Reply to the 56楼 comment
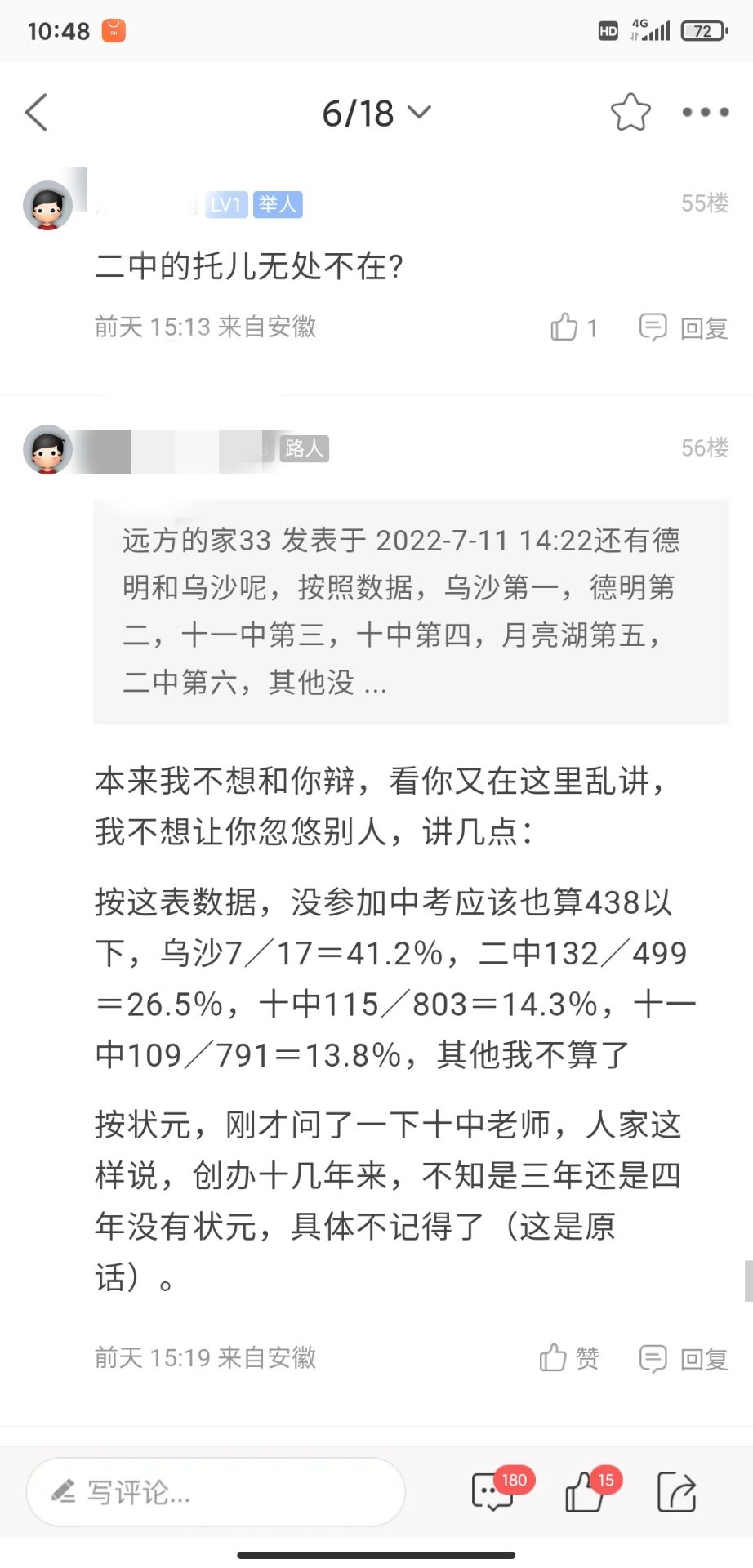Image resolution: width=753 pixels, height=1568 pixels. (x=684, y=1358)
